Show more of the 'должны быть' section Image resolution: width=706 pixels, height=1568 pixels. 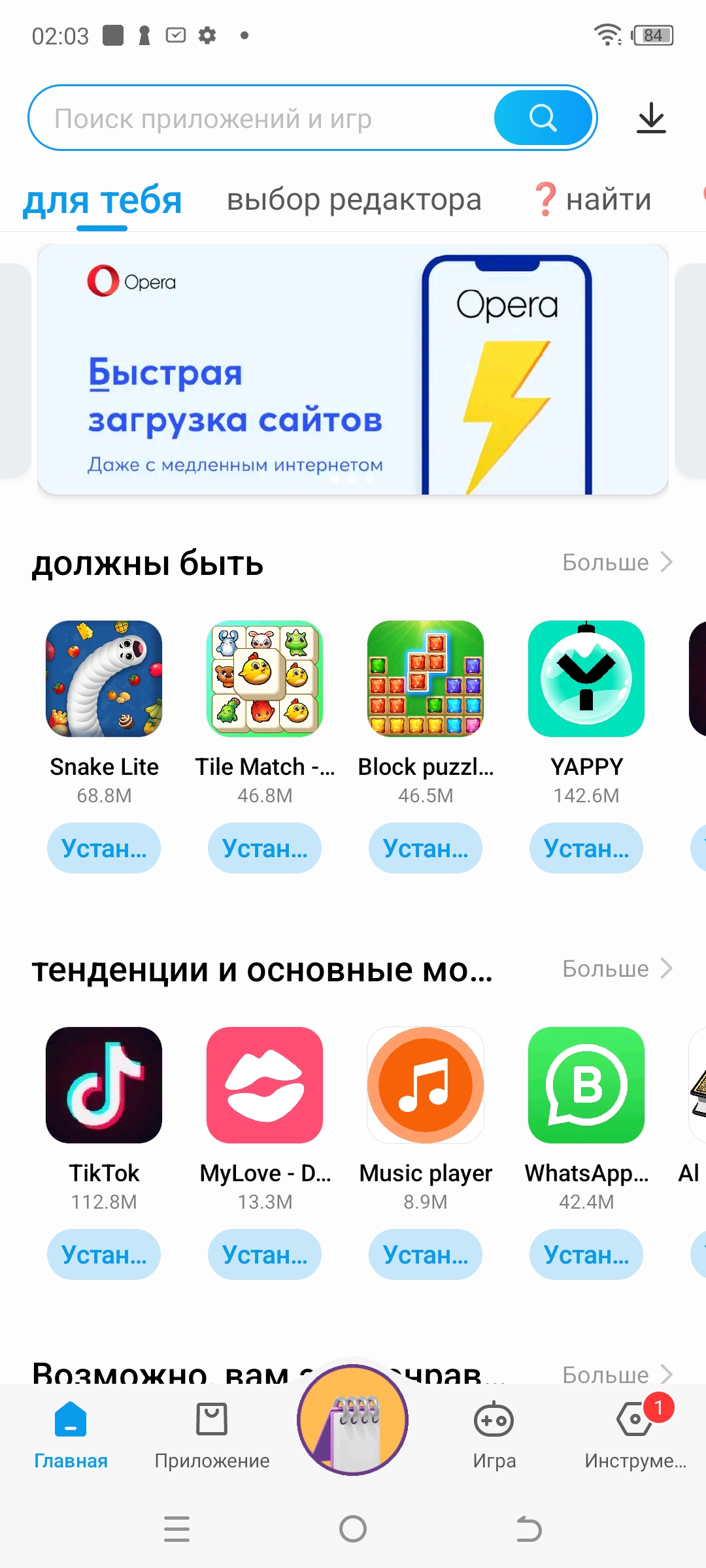point(617,563)
